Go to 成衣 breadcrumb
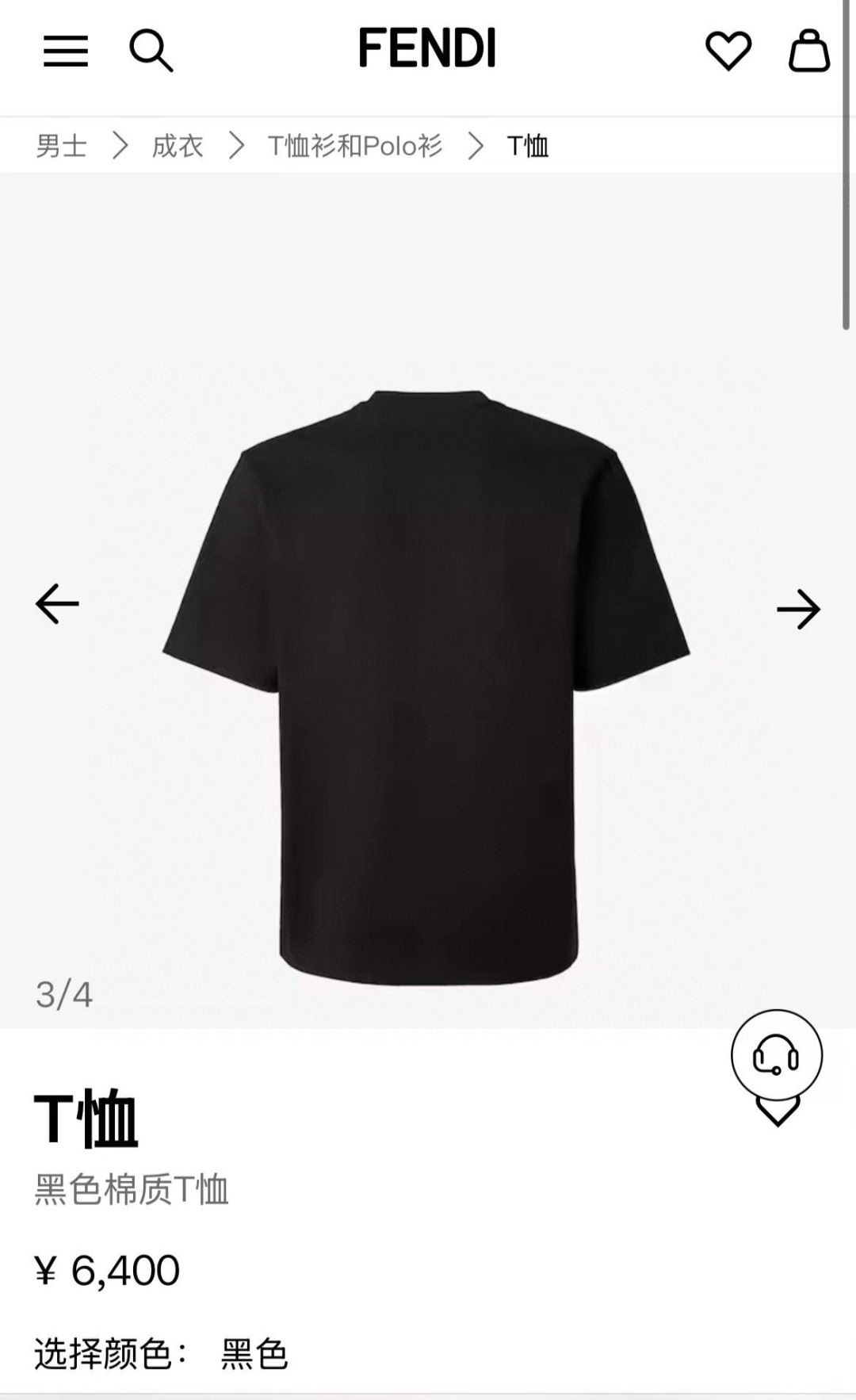856x1400 pixels. tap(178, 146)
